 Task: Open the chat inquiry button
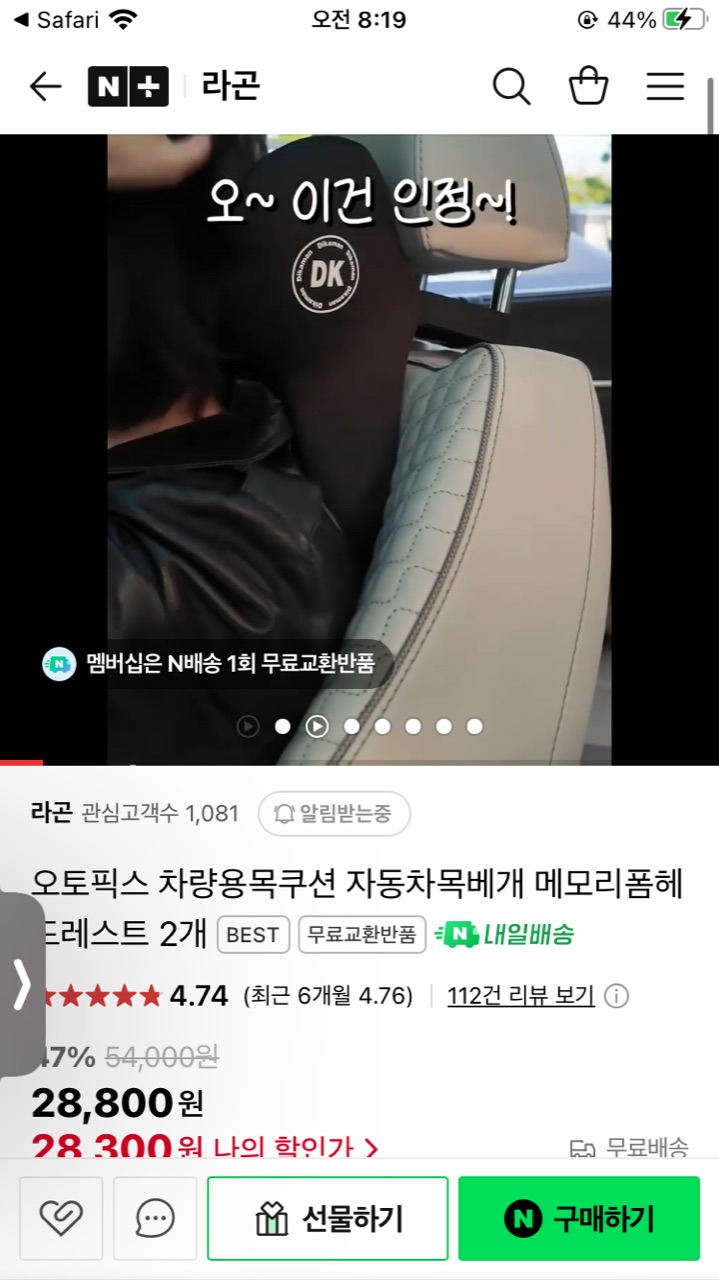click(x=155, y=1218)
